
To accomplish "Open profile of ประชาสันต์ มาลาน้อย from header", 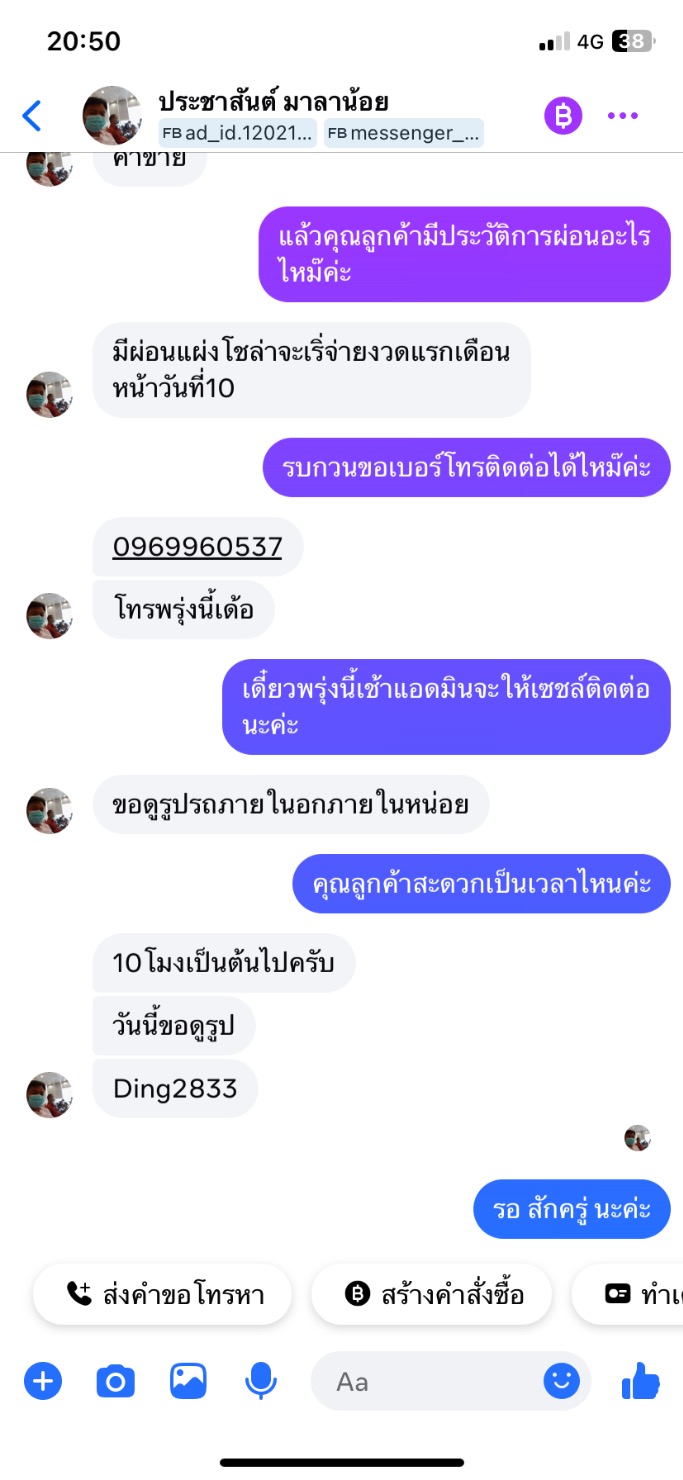I will [x=273, y=101].
